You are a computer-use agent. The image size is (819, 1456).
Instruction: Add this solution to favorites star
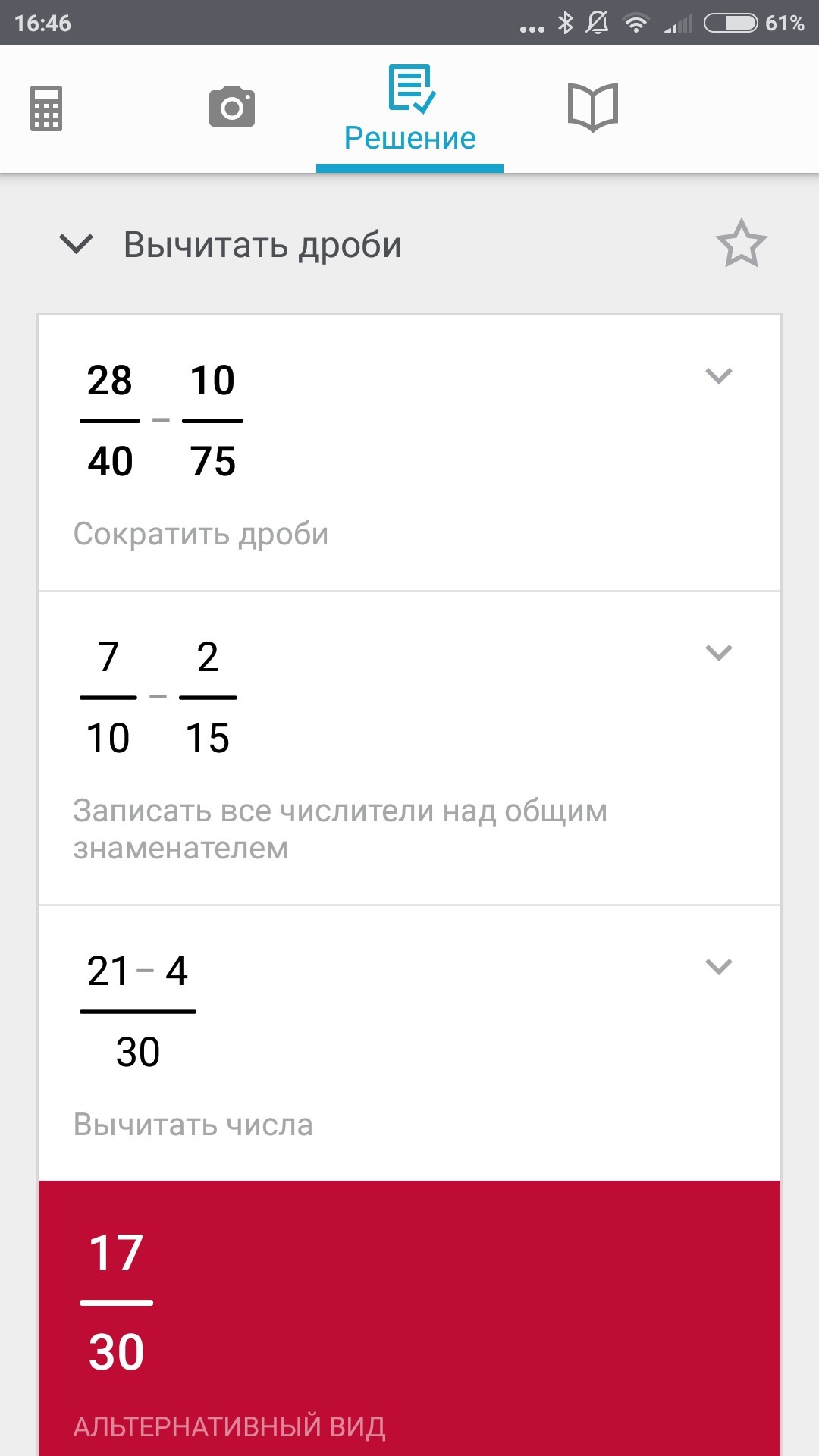741,244
